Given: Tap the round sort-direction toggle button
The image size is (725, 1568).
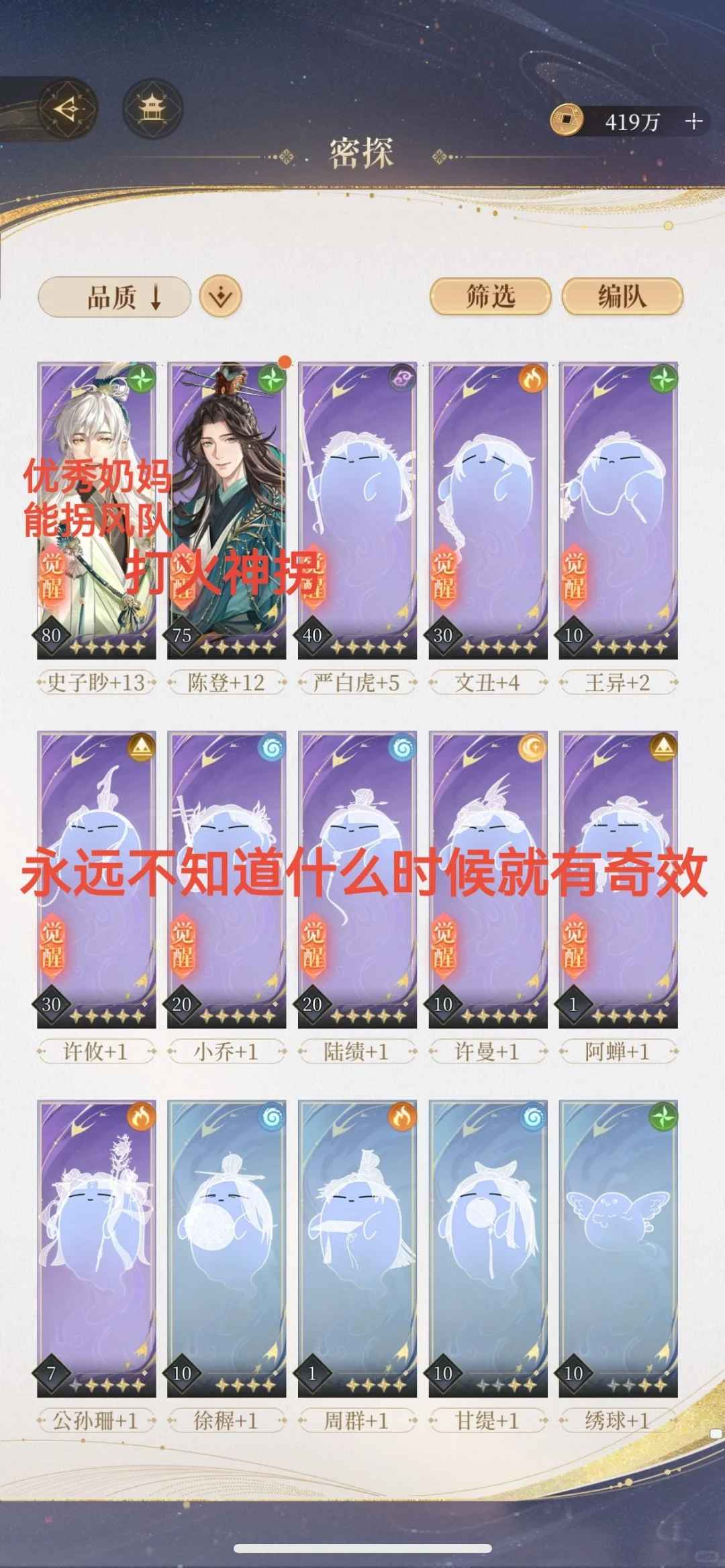Looking at the screenshot, I should (x=220, y=296).
